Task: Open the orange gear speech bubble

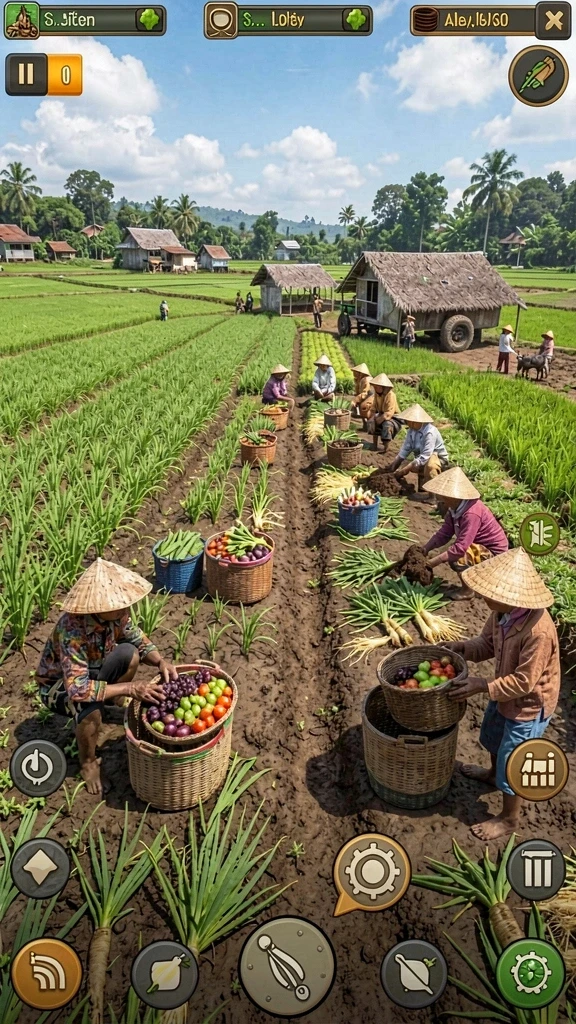Action: 372,874
